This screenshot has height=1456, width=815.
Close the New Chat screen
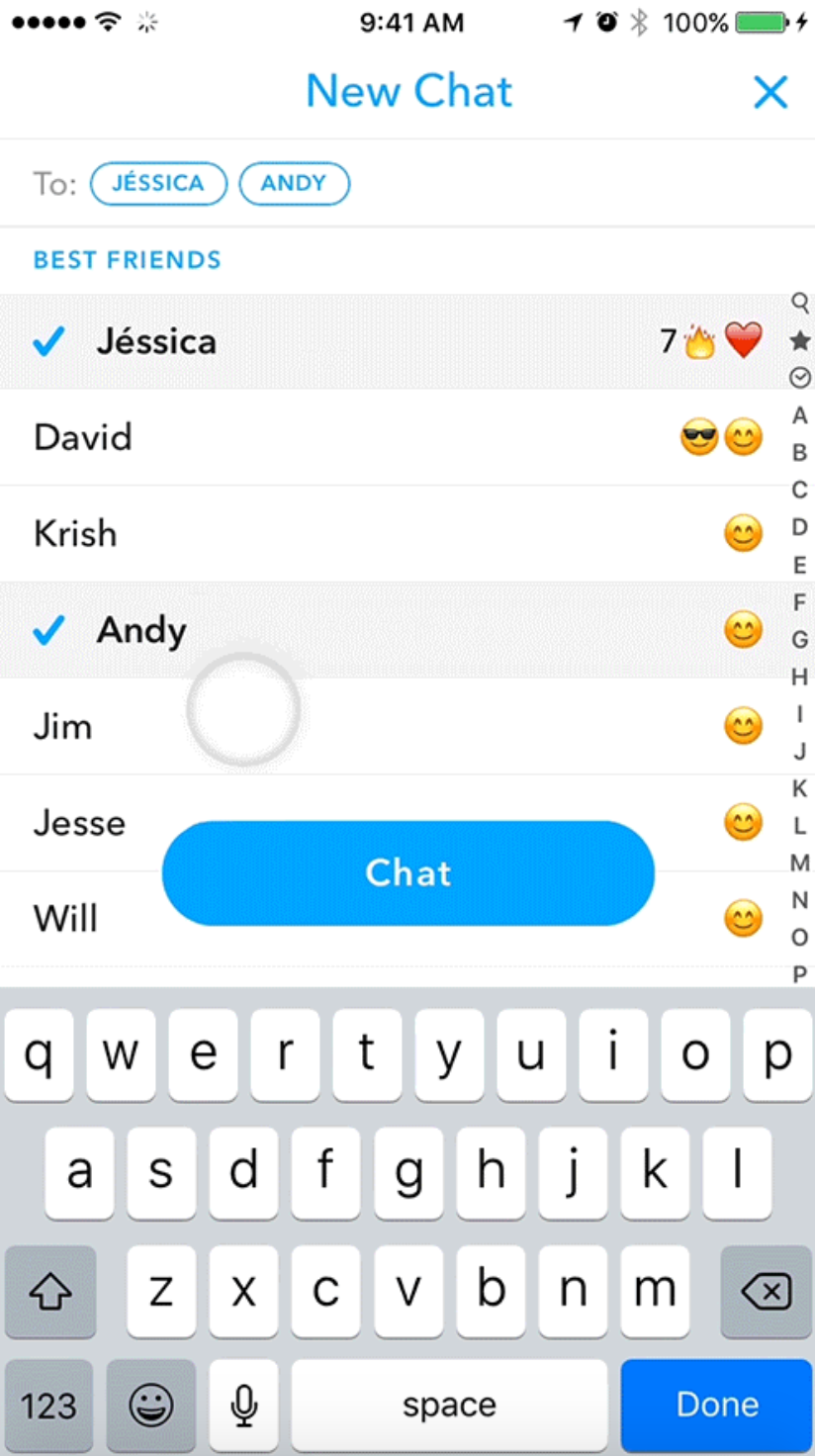click(770, 93)
